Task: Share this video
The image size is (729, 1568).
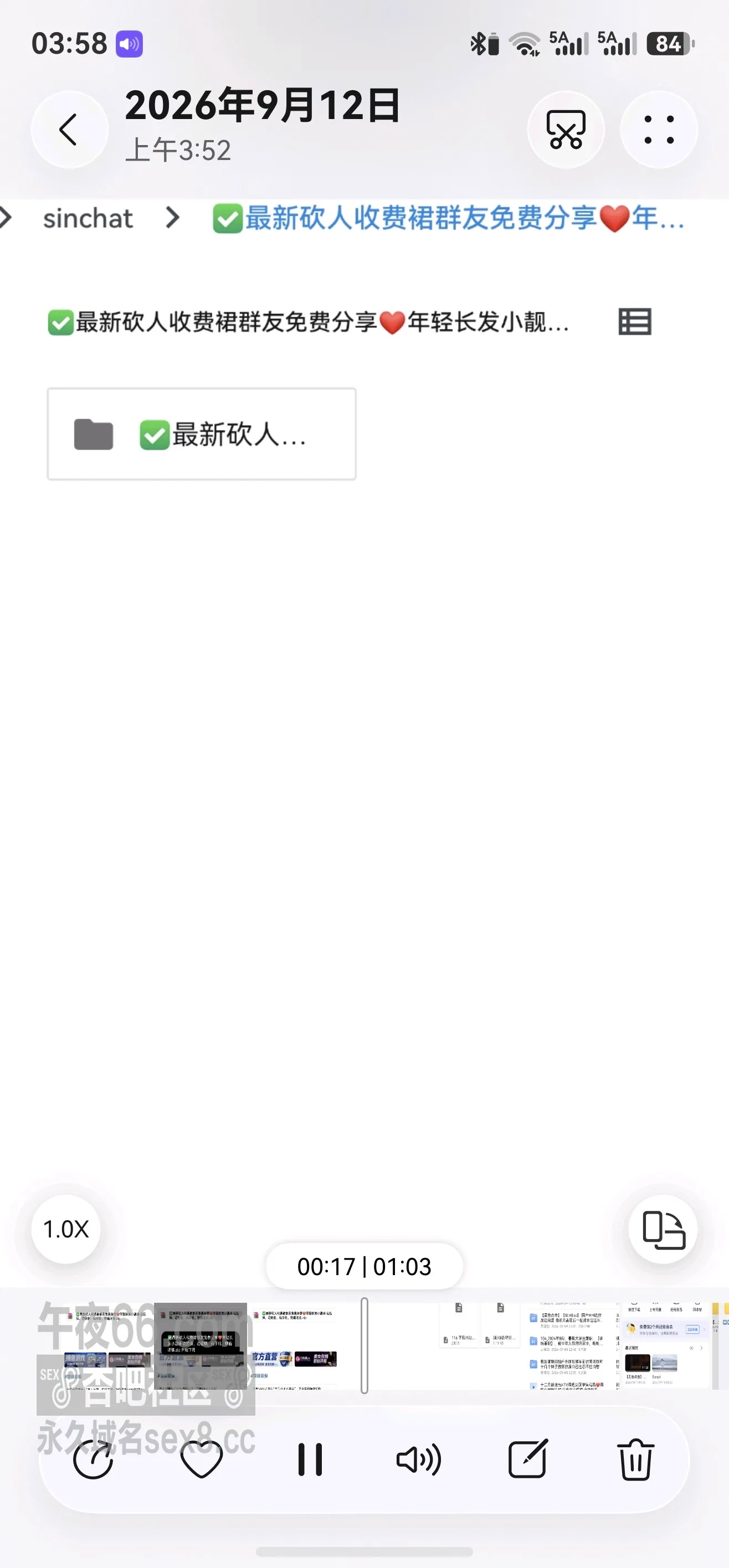Action: 93,1459
